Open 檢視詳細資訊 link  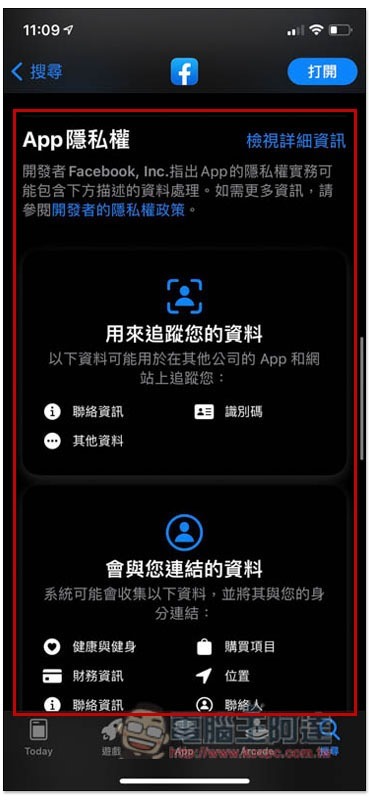point(296,140)
